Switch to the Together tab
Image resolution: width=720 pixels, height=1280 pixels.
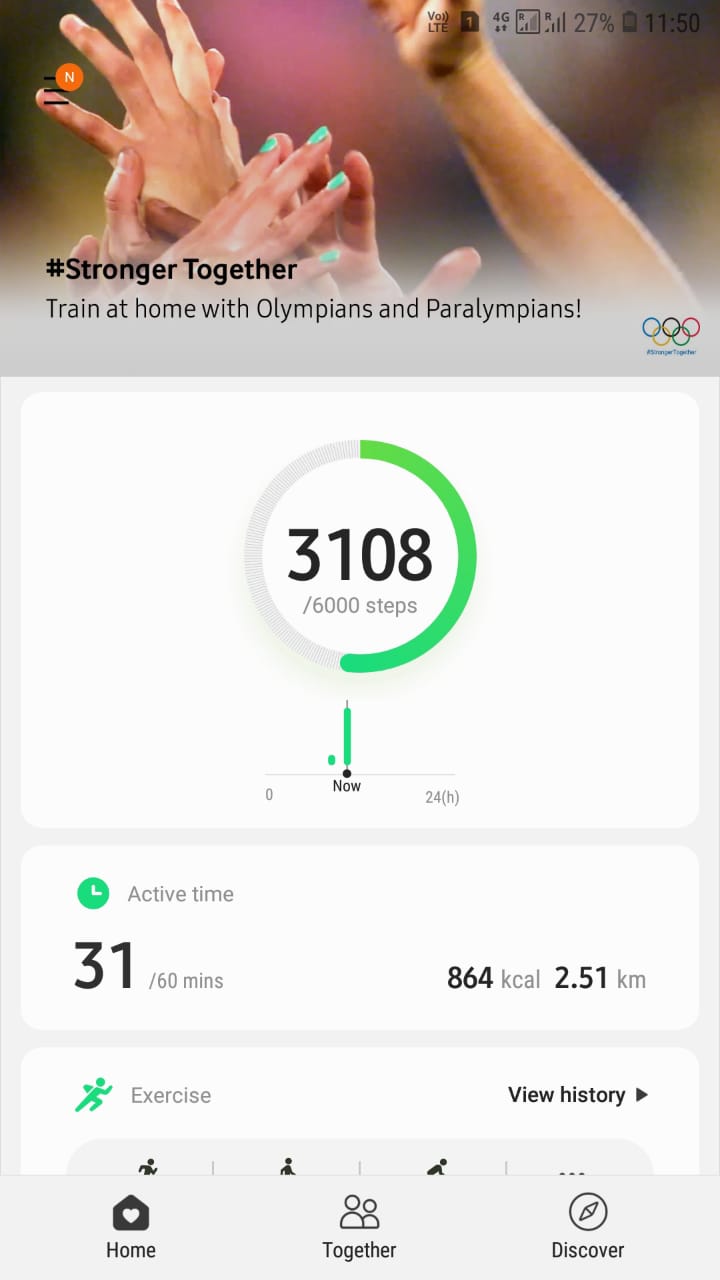(359, 1227)
